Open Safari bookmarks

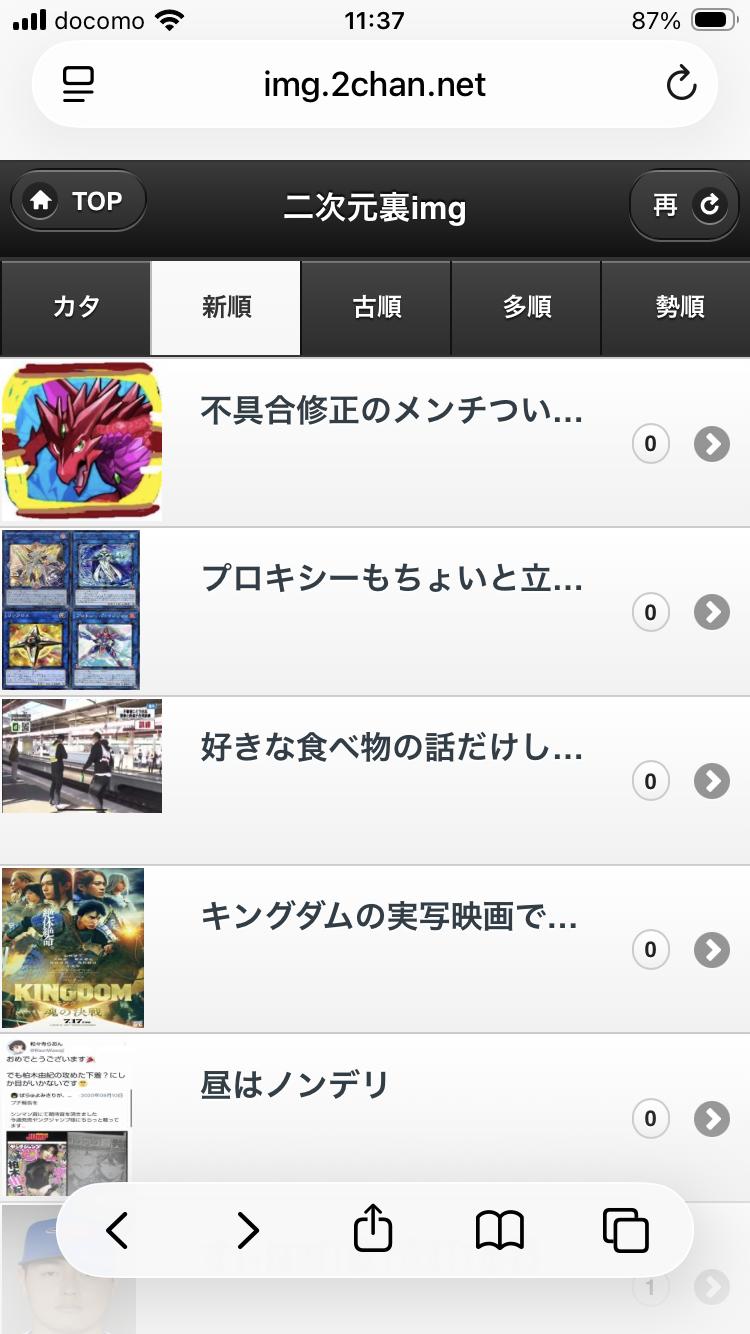click(x=500, y=1230)
